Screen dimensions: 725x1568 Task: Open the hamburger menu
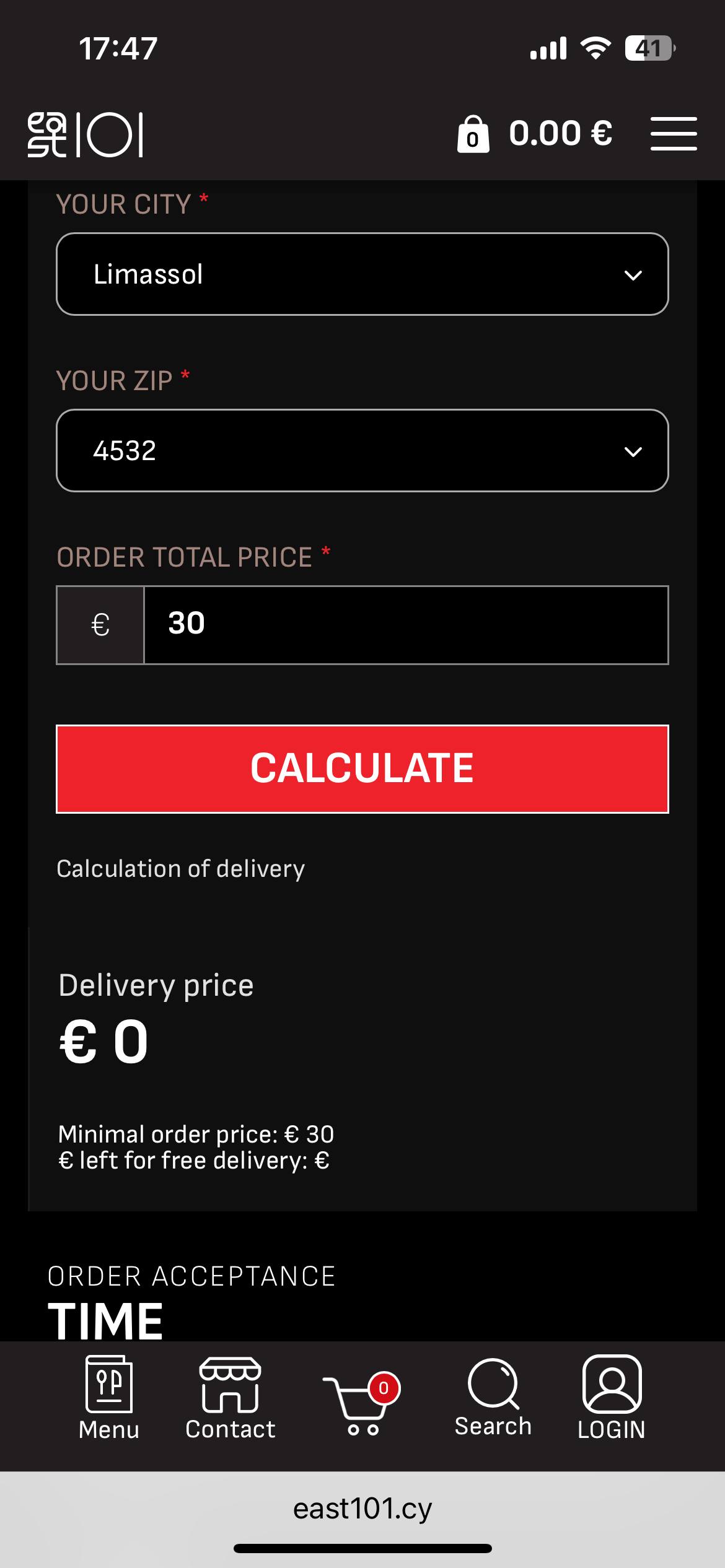(x=674, y=133)
